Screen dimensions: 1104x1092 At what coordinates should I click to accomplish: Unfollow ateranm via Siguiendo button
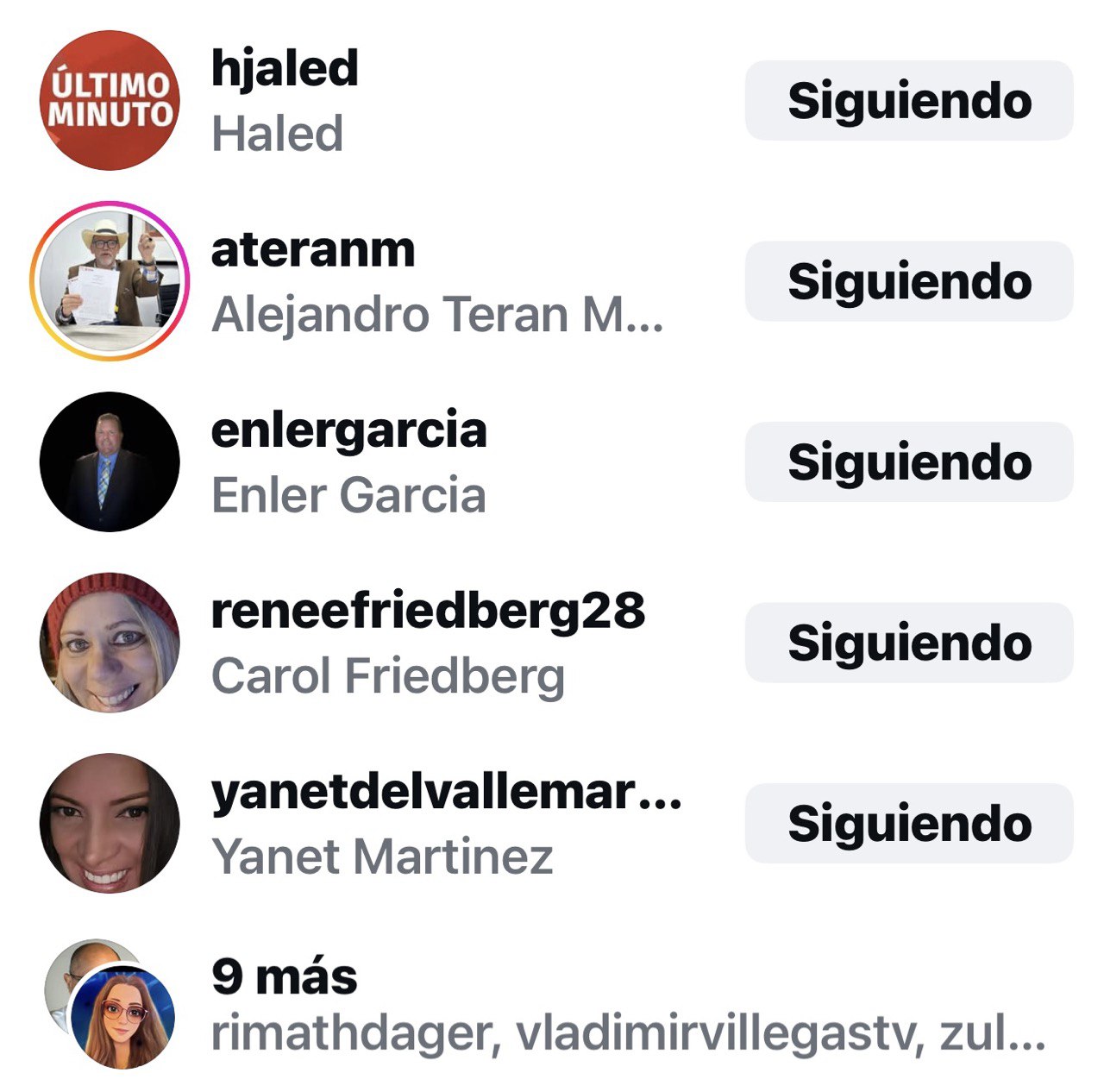(908, 282)
